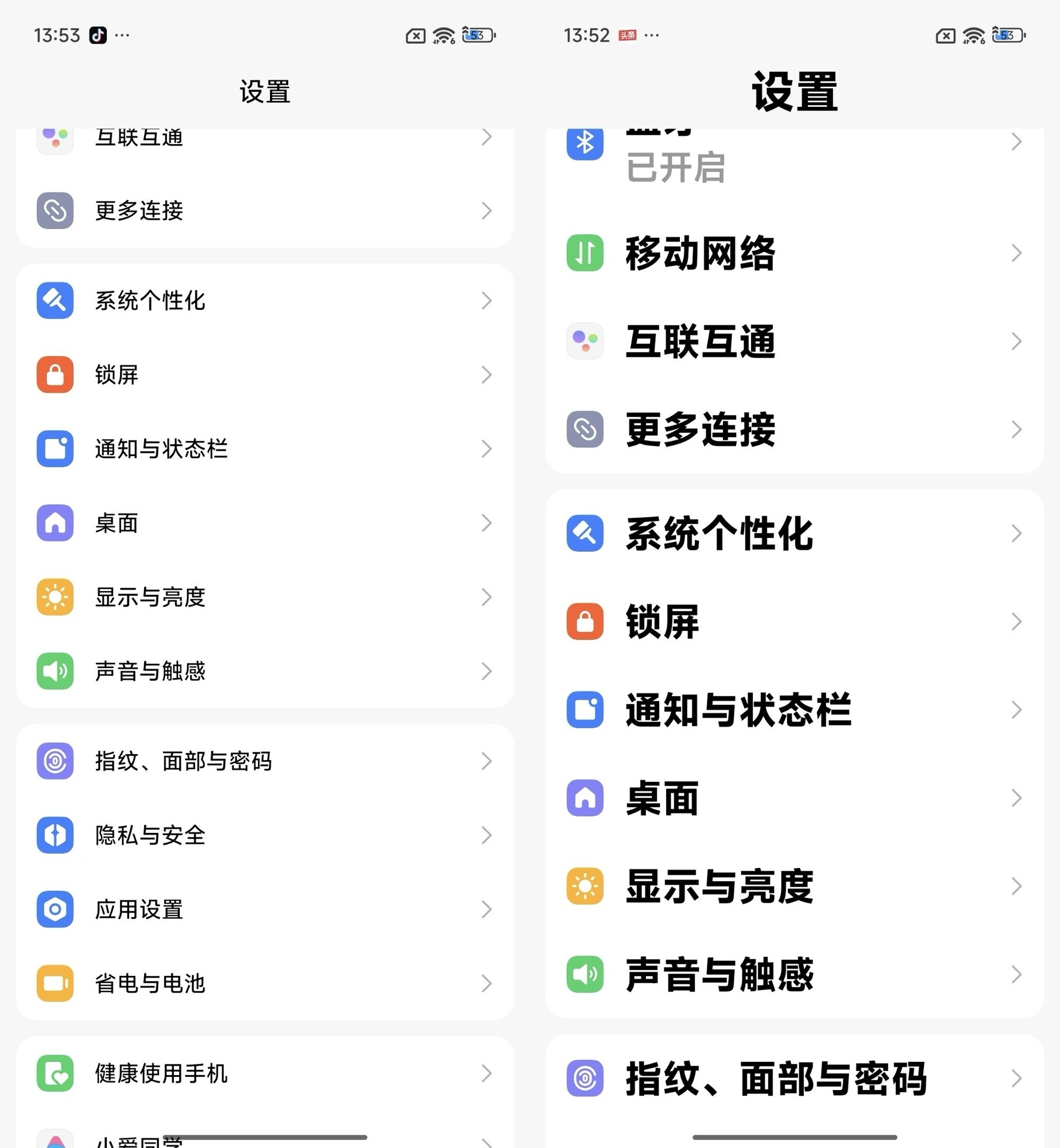This screenshot has height=1148, width=1060.
Task: Click the link icon beside 更多连接
Action: point(55,211)
